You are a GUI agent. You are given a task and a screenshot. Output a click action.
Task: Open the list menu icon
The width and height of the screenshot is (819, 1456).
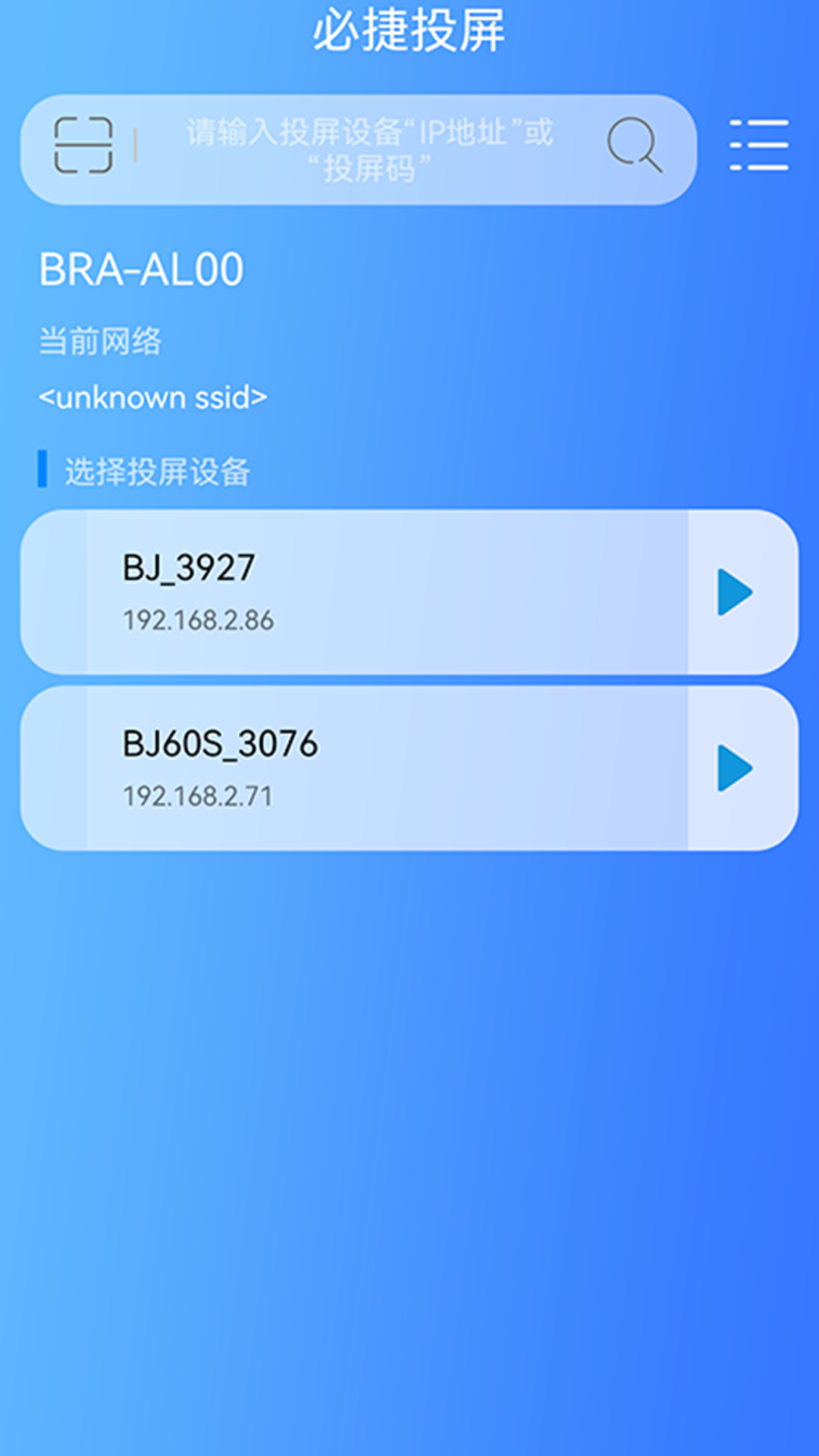[758, 145]
